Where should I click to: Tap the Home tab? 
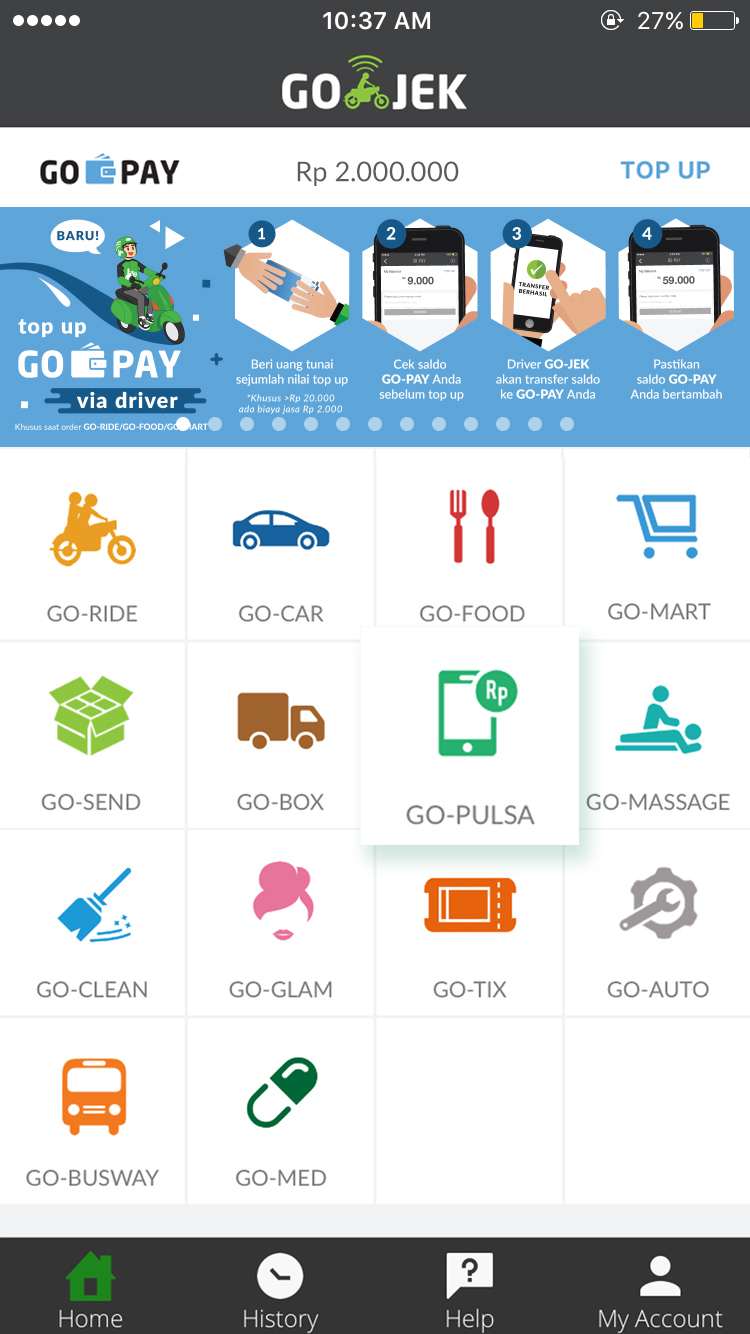90,1292
